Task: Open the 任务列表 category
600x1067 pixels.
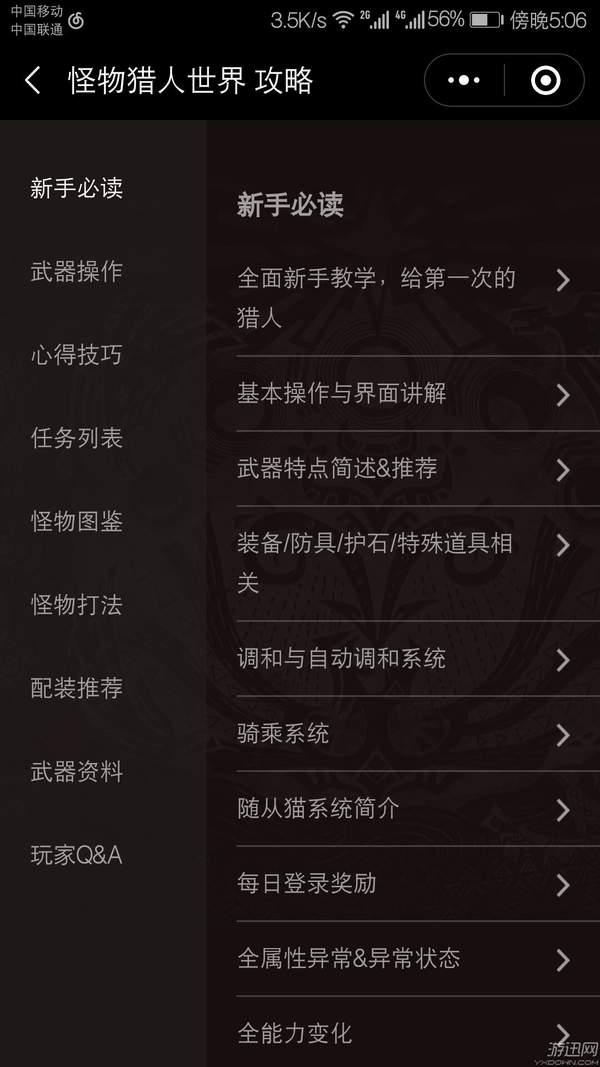Action: [x=76, y=438]
